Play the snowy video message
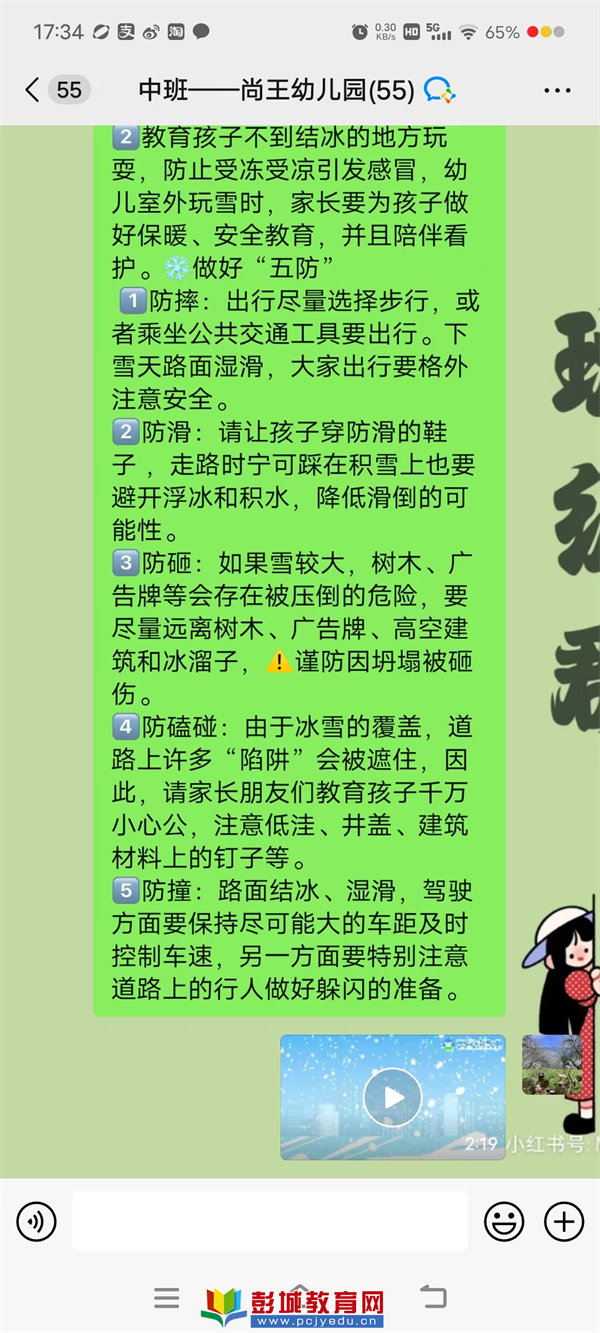Viewport: 600px width, 1333px height. coord(392,1097)
